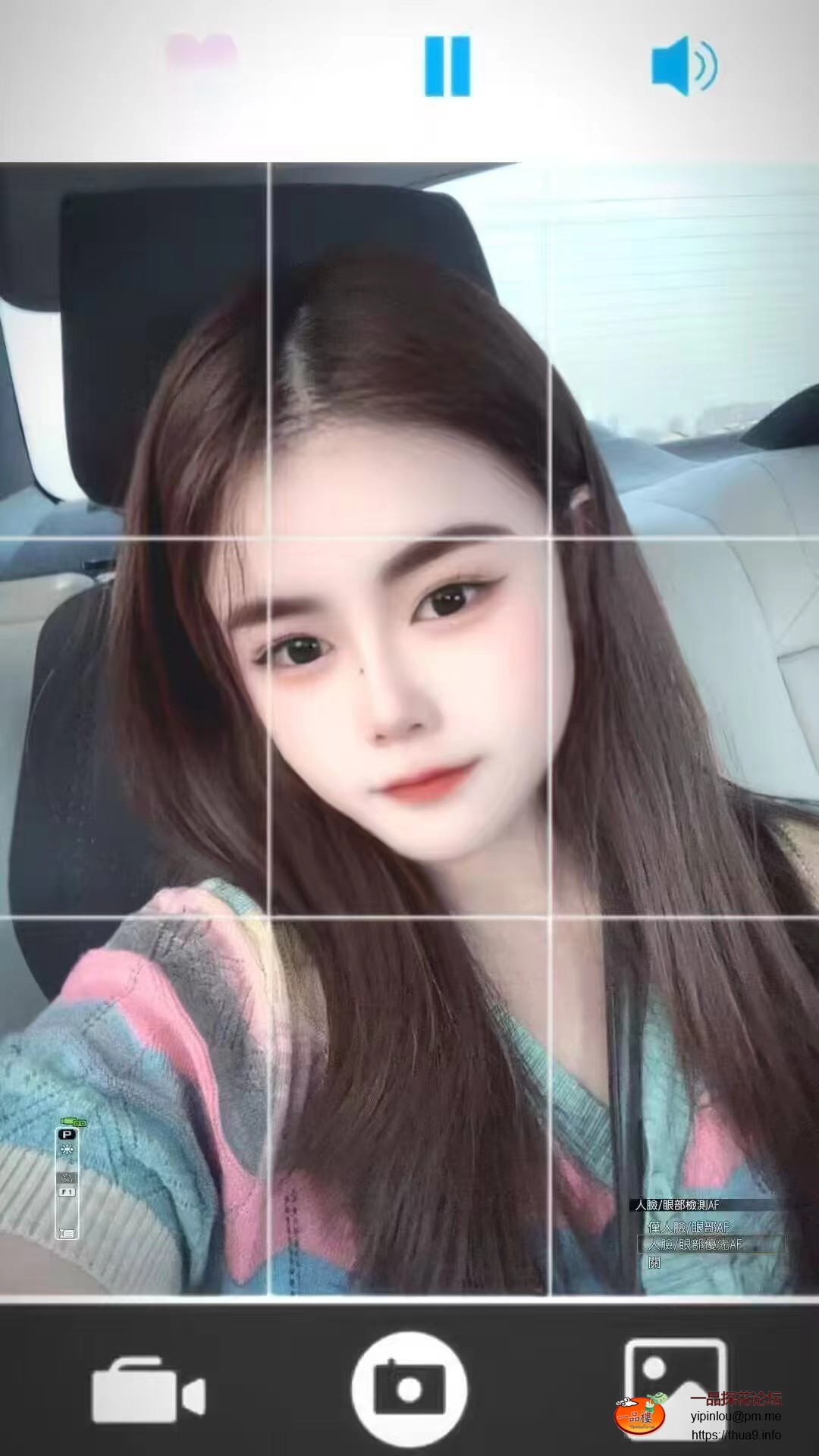The width and height of the screenshot is (819, 1456).
Task: Mute the speaker sound
Action: pos(683,66)
